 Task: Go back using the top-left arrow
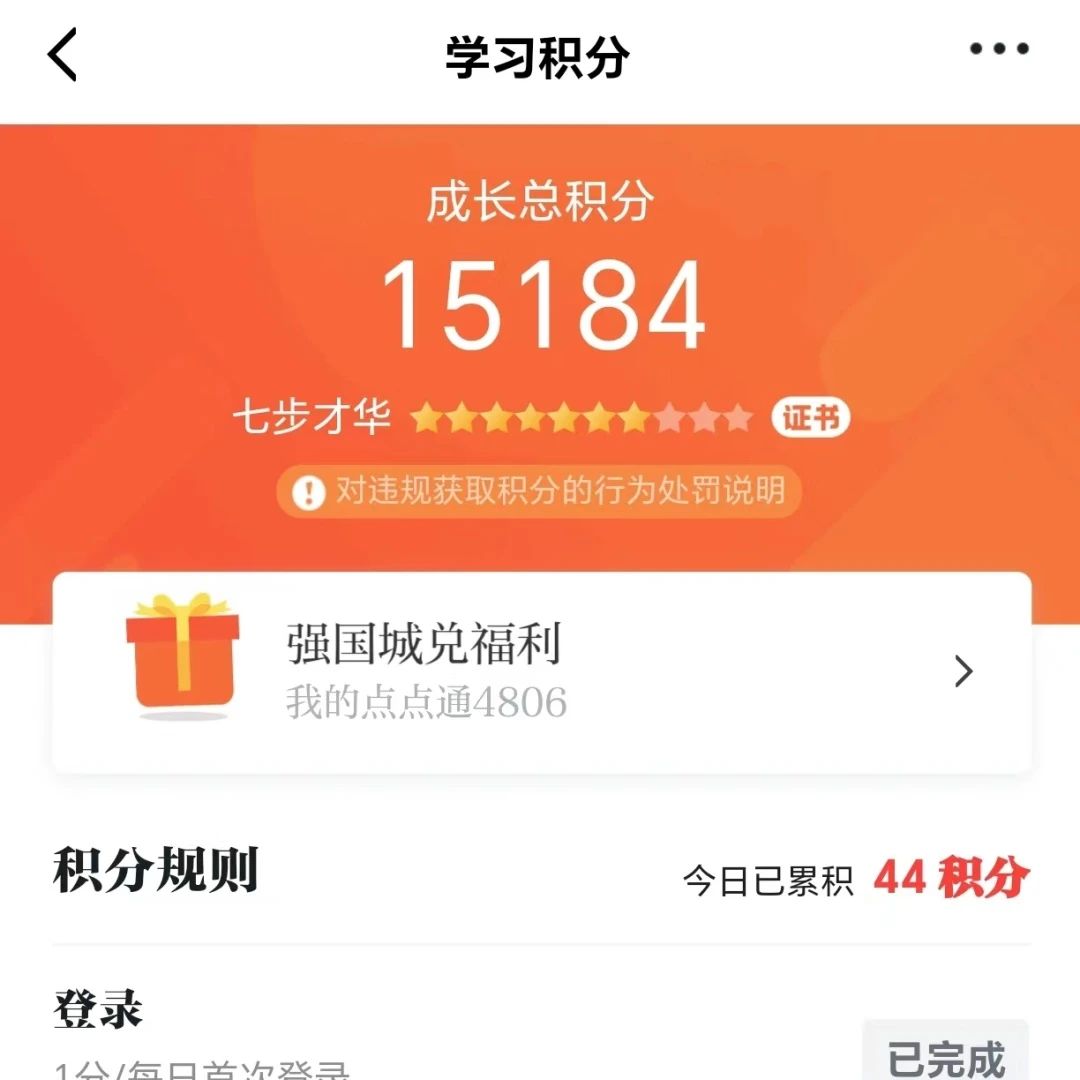[62, 55]
